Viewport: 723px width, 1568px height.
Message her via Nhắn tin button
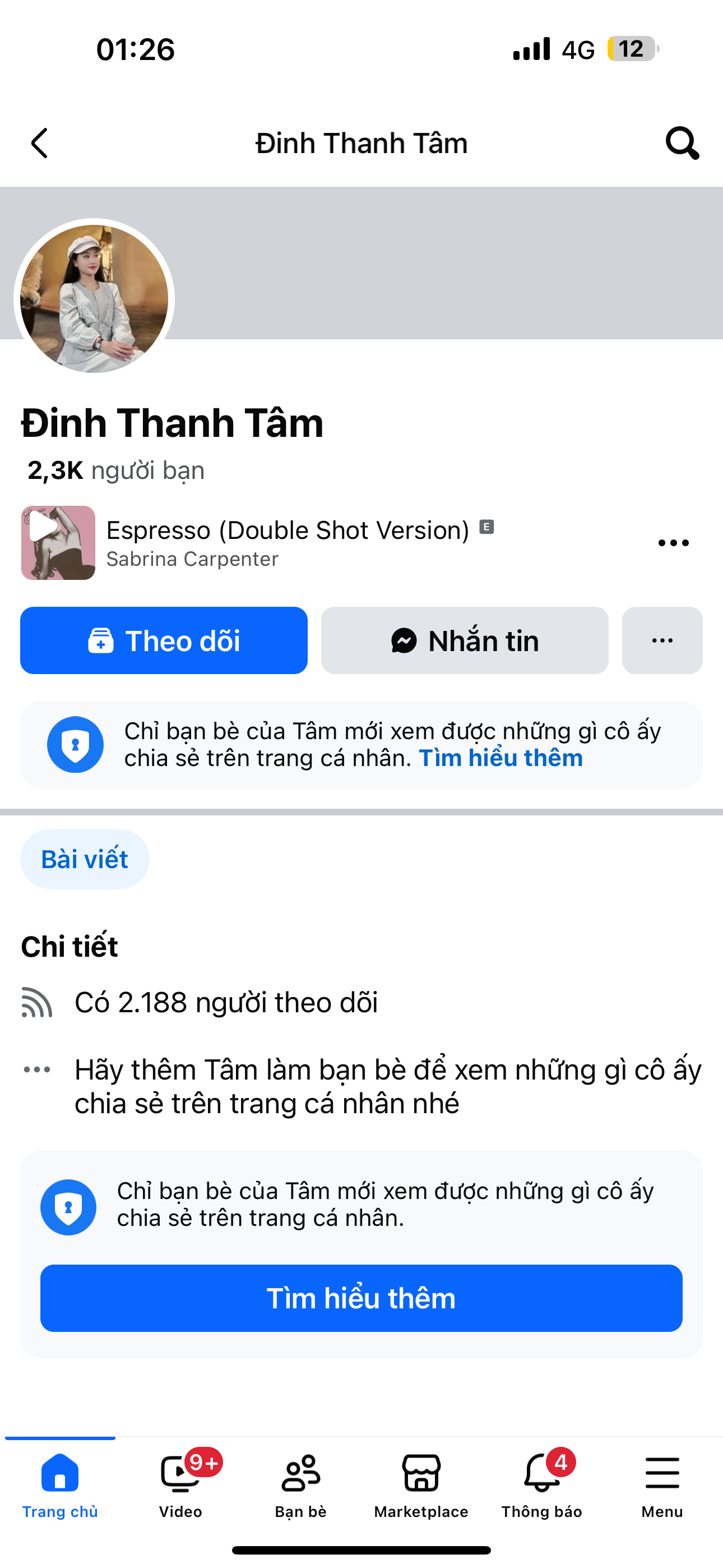tap(465, 640)
